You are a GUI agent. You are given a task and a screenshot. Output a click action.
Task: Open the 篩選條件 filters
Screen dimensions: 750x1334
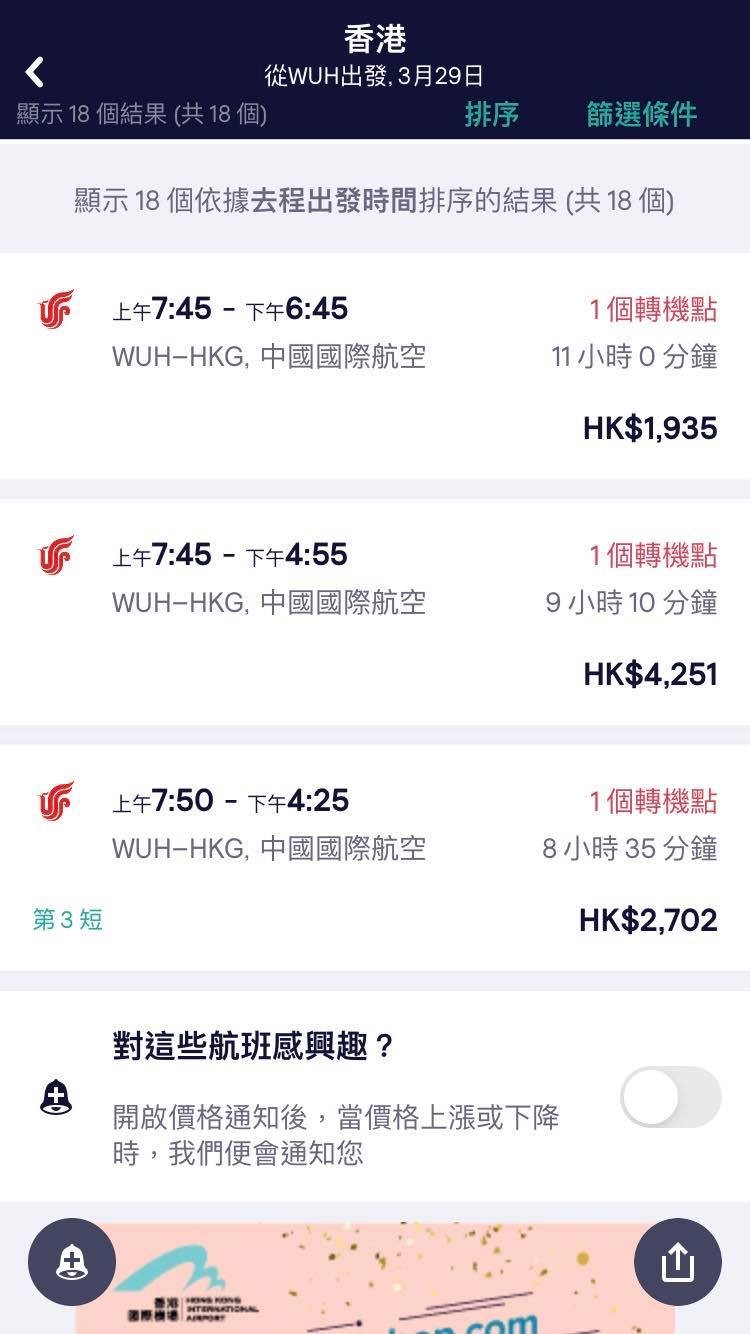tap(641, 114)
